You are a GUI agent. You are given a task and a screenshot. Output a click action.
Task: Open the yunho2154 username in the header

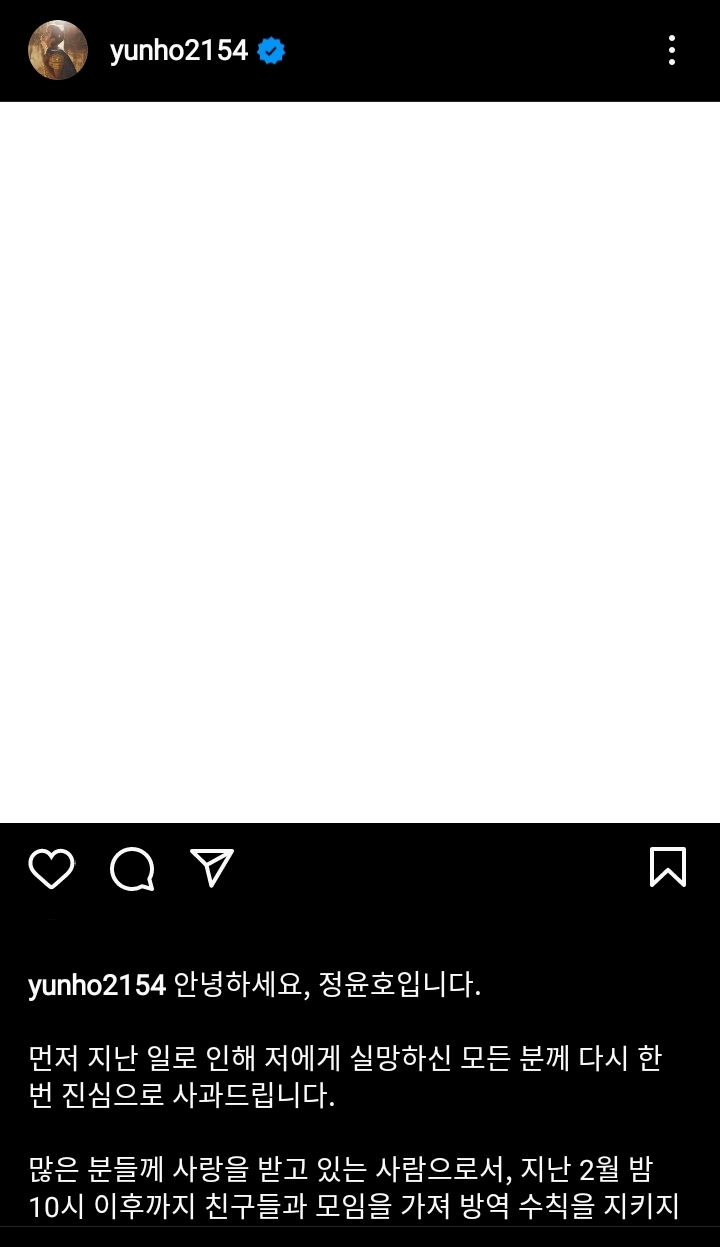(178, 50)
